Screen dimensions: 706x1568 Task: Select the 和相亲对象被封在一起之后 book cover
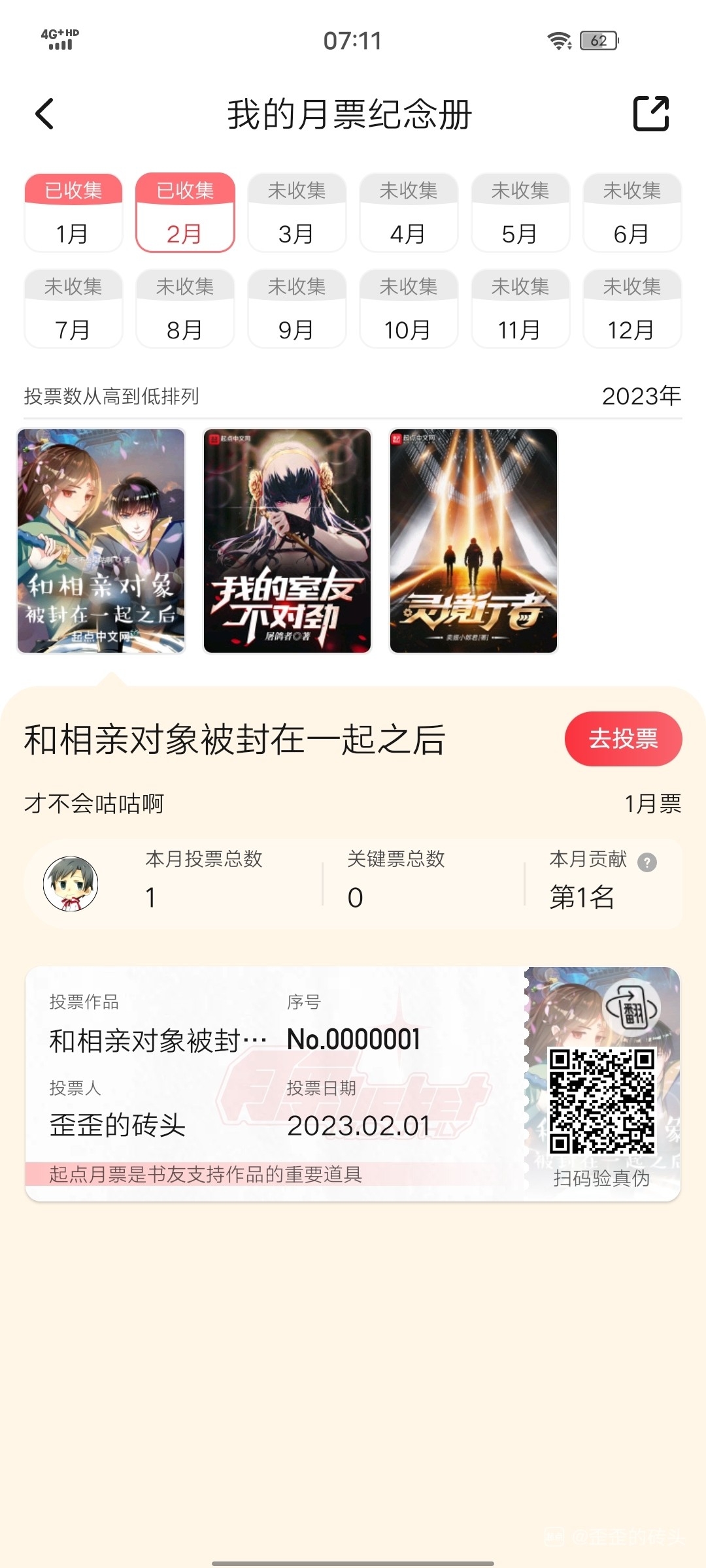[x=101, y=541]
